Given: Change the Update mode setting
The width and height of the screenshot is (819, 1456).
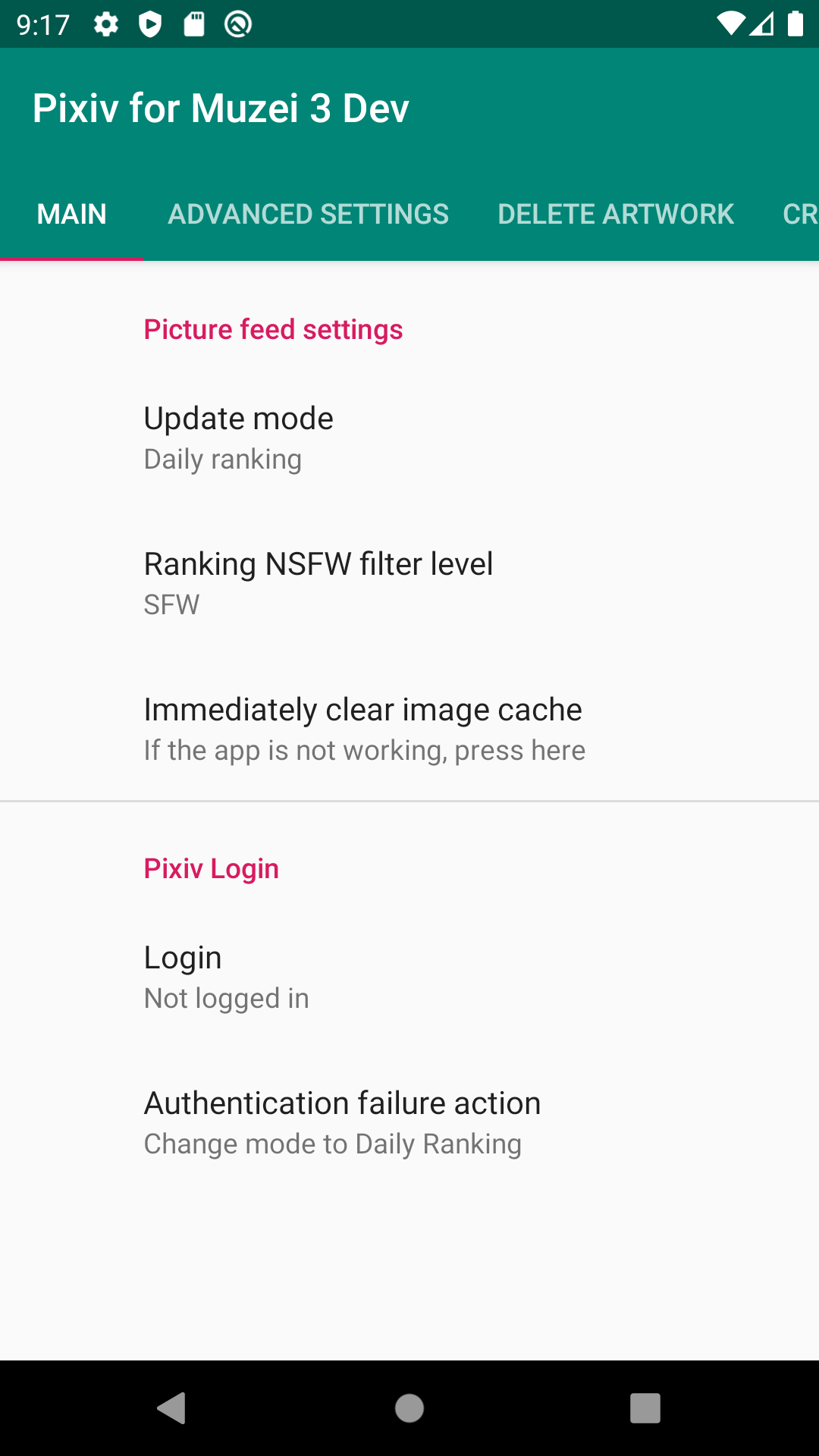Looking at the screenshot, I should click(409, 438).
